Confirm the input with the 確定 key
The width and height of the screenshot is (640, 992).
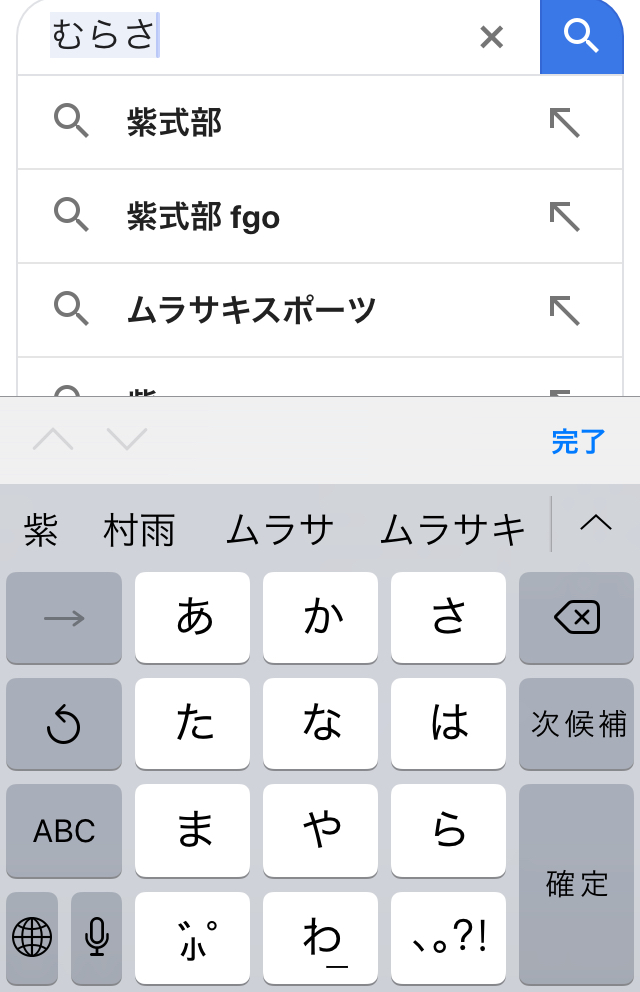pyautogui.click(x=576, y=884)
